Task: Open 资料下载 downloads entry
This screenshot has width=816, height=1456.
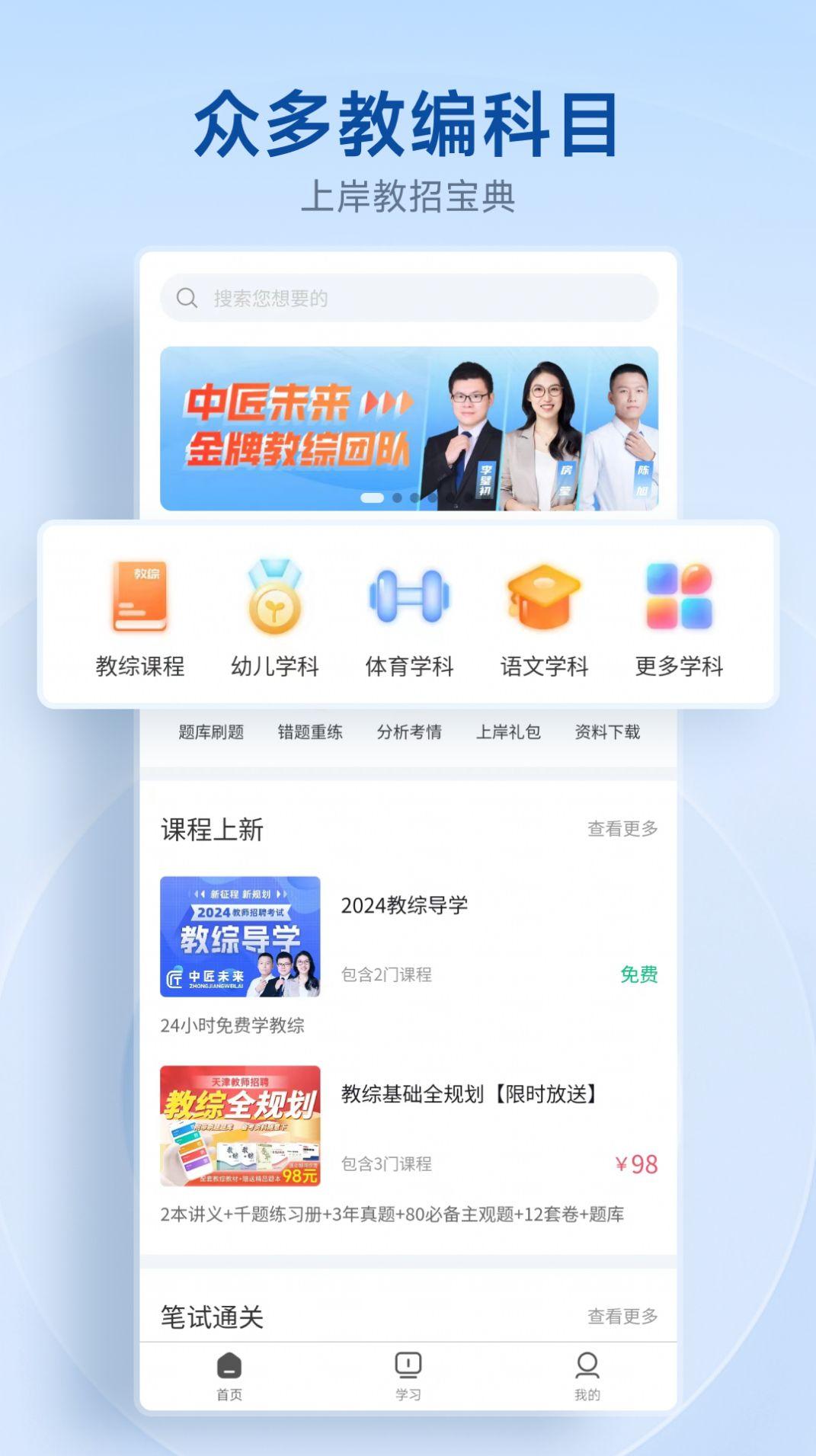Action: tap(609, 732)
